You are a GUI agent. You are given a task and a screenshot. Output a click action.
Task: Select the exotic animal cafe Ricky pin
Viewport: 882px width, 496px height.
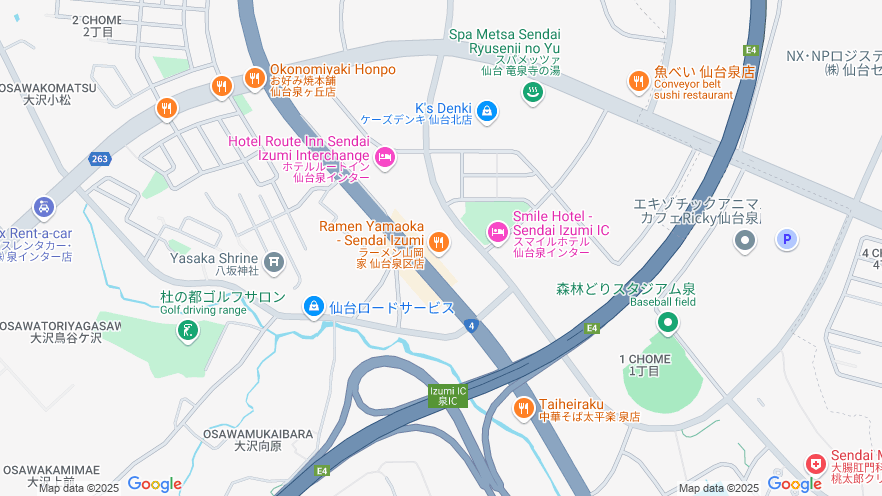[745, 240]
